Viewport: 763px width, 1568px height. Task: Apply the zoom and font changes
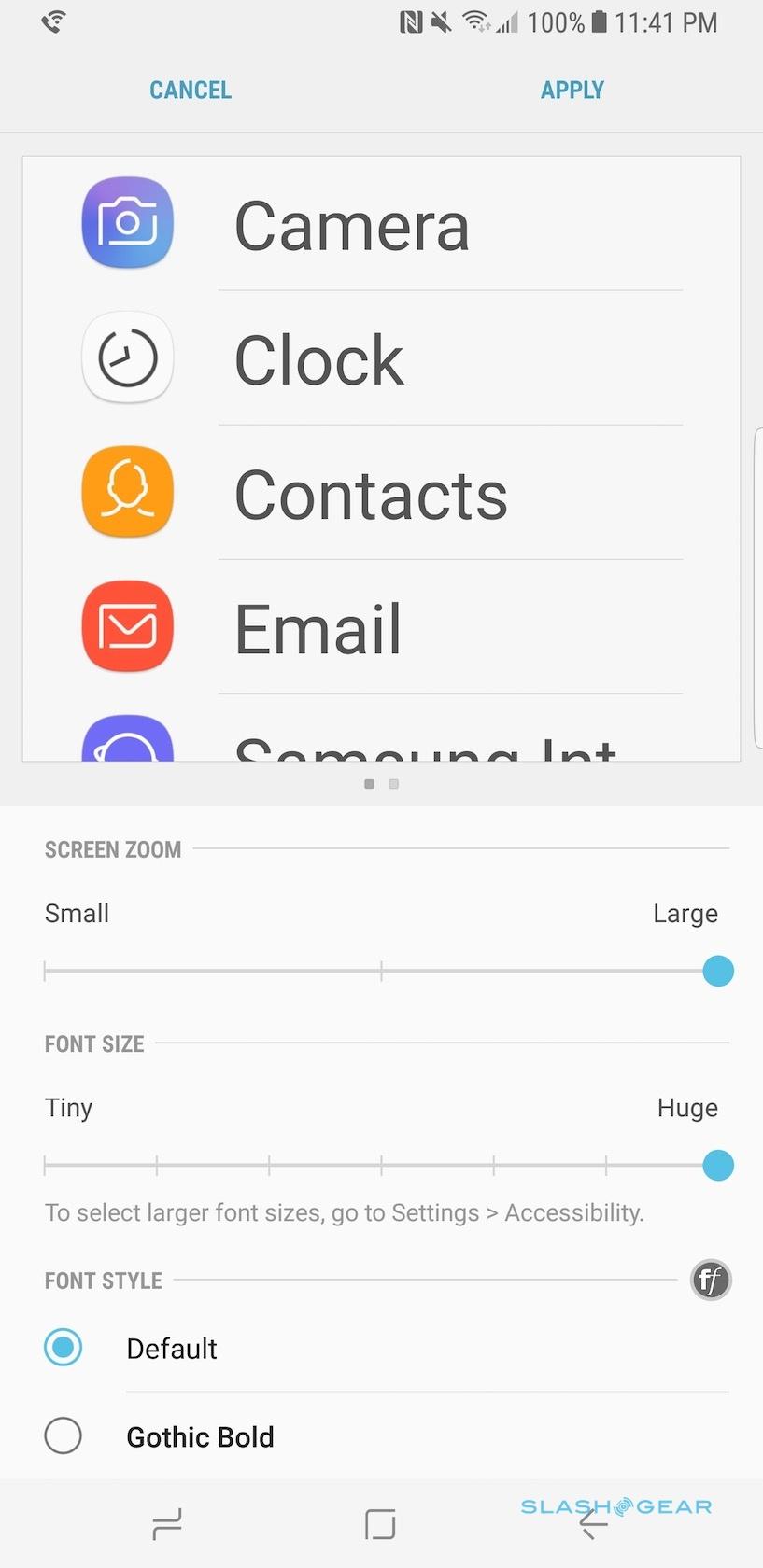coord(572,90)
